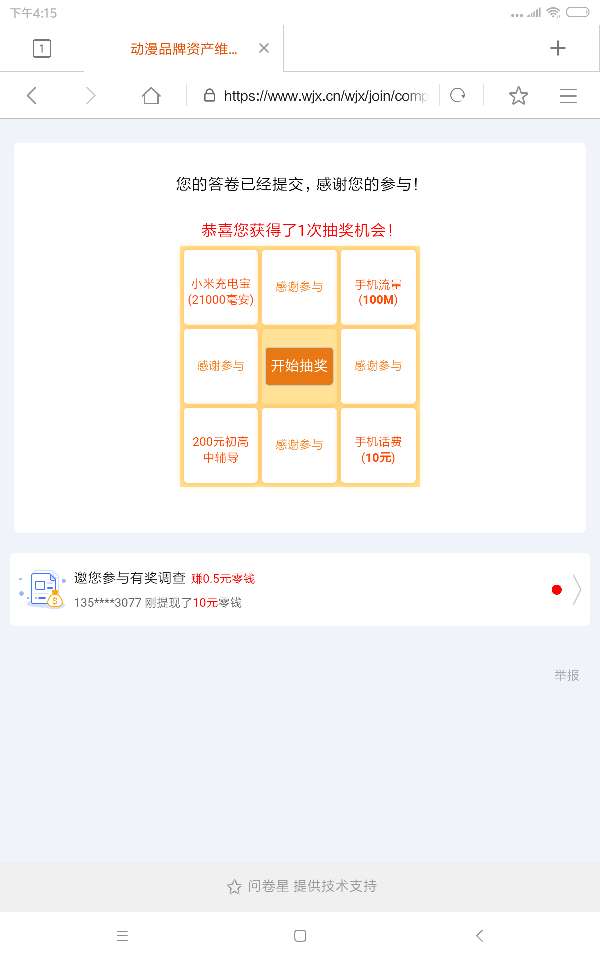Tap 开始抽奖 to start the lottery

299,366
